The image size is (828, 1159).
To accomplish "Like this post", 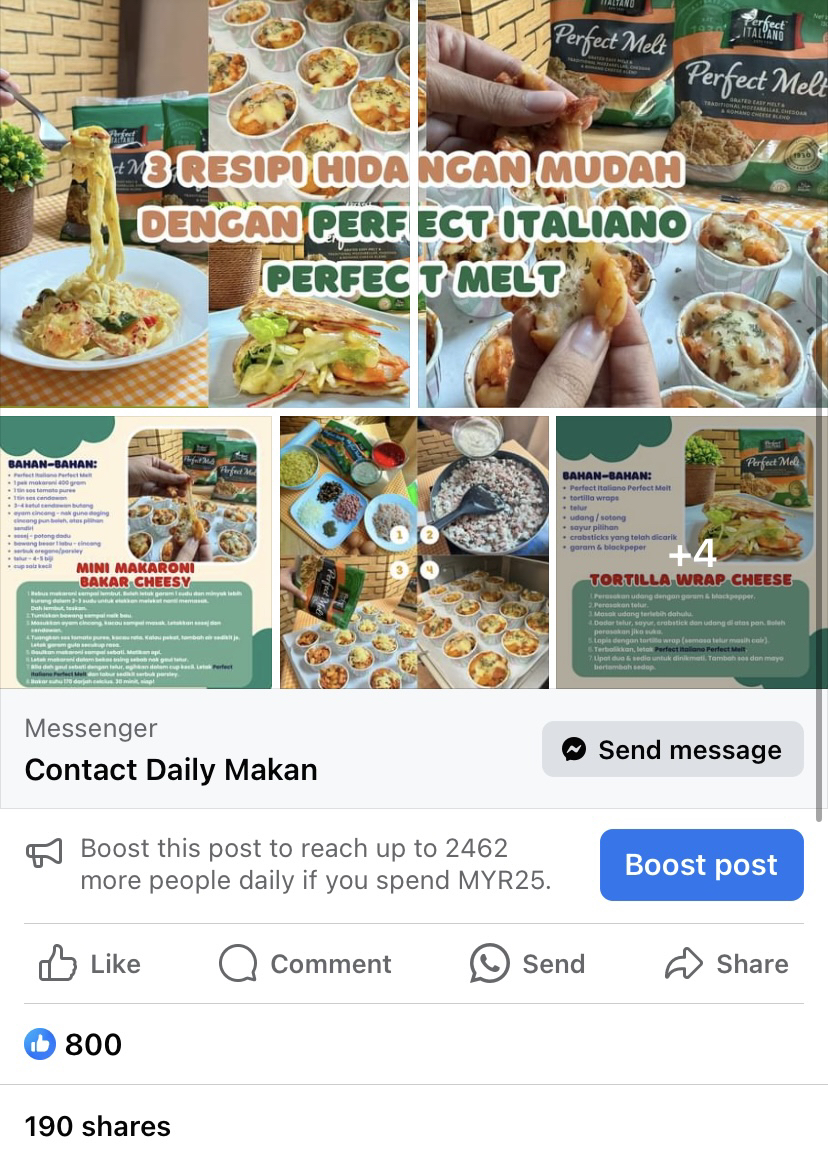I will click(90, 964).
